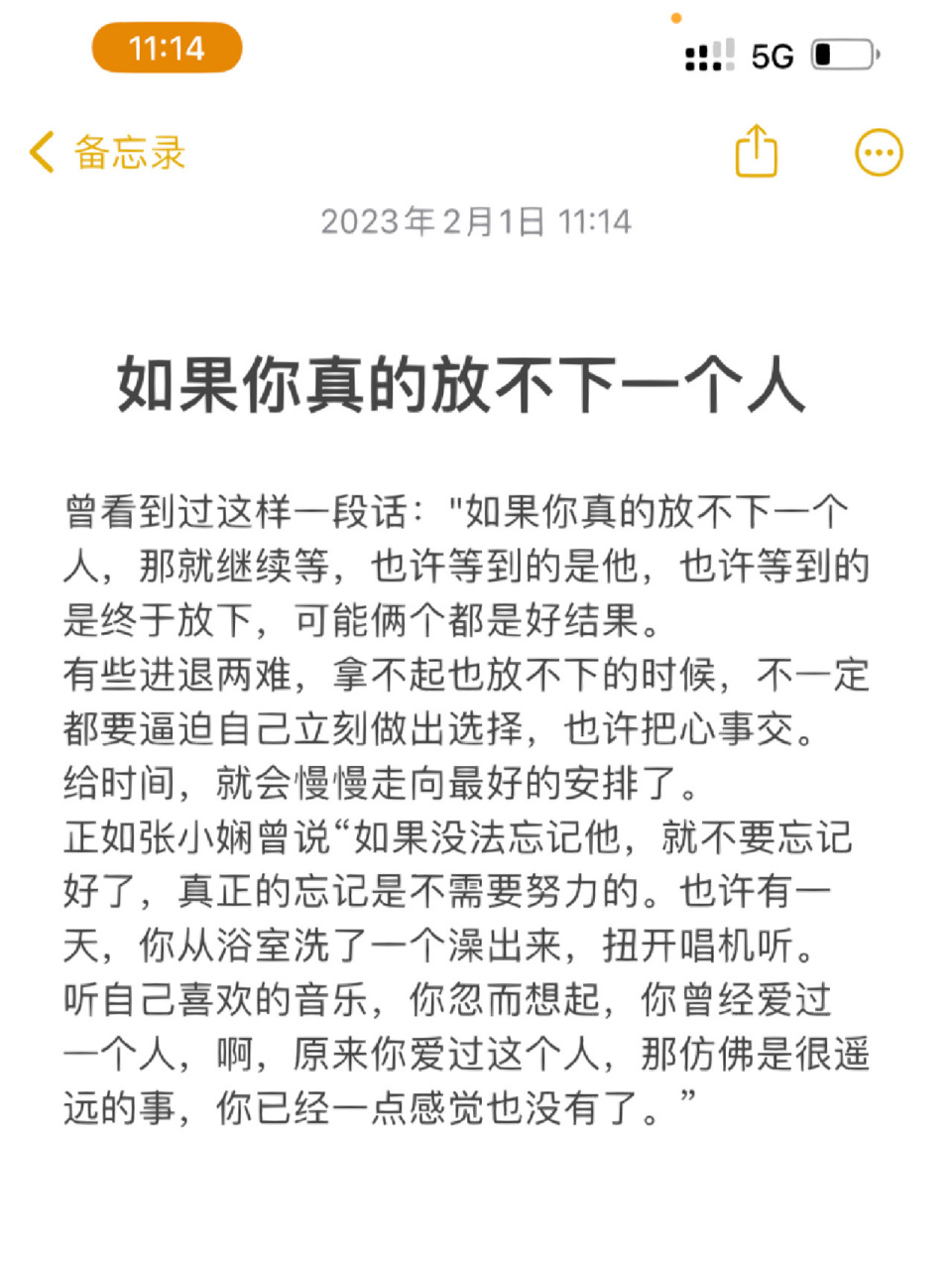Tap the date header 2023年2月1日 11:14

coord(476,221)
